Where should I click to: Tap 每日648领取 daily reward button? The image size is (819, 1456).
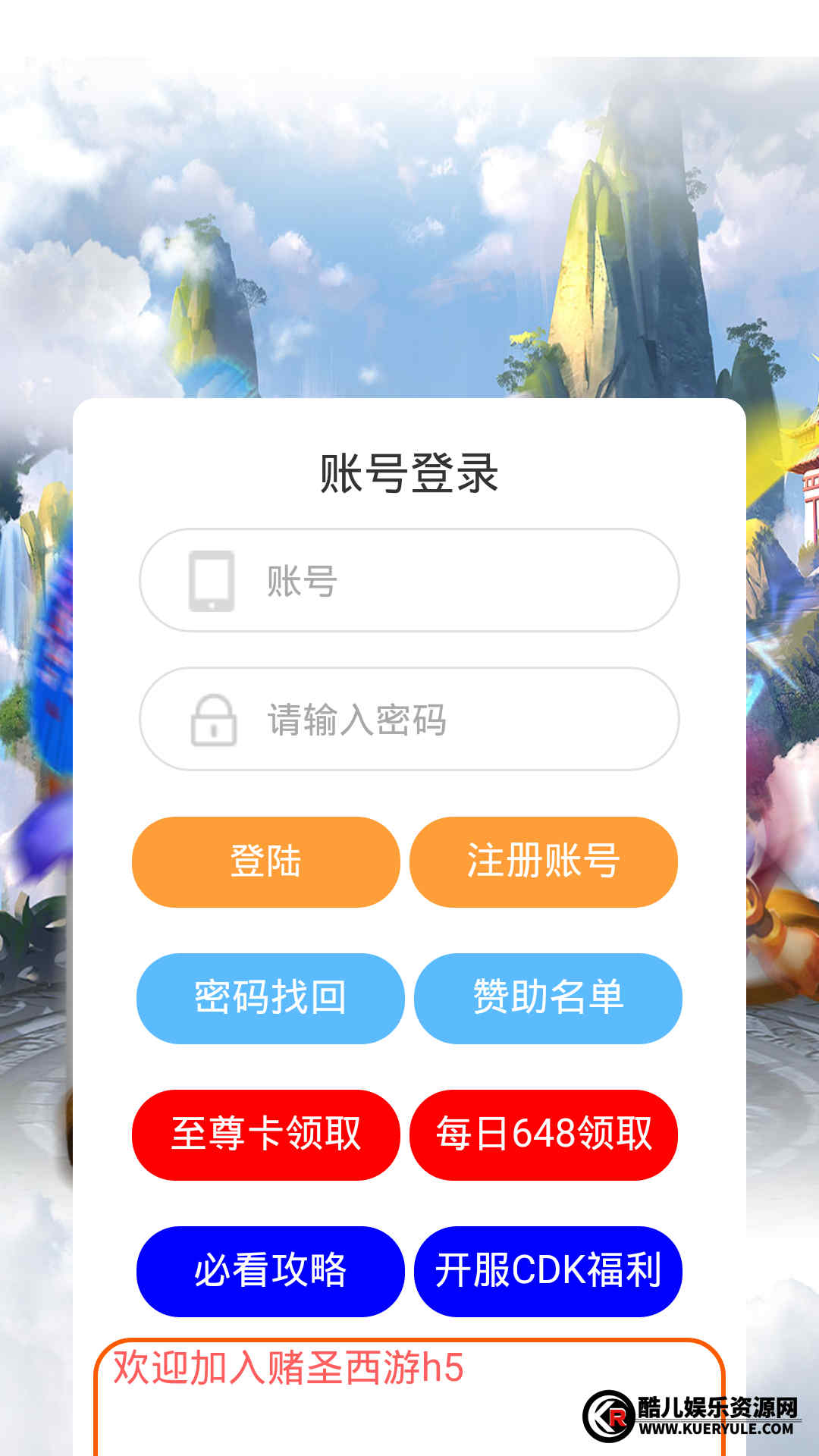coord(543,1134)
